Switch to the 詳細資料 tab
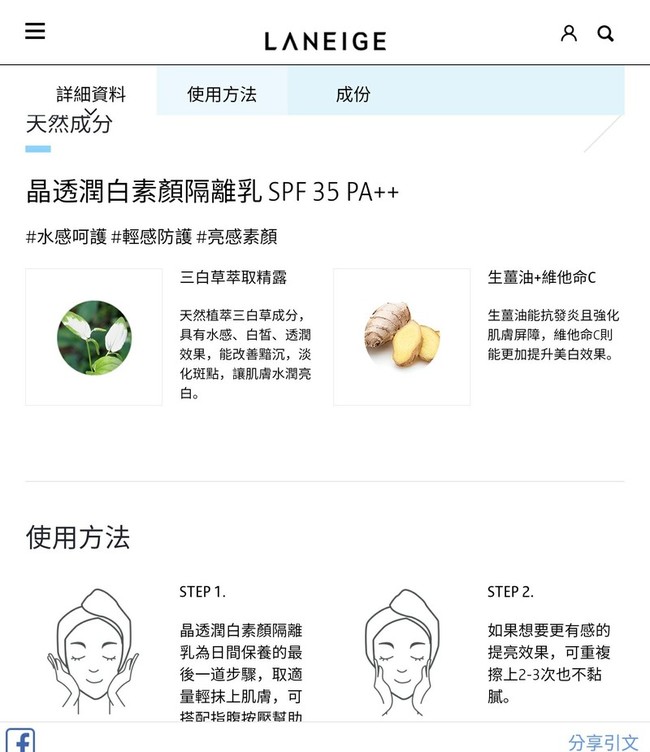 91,94
